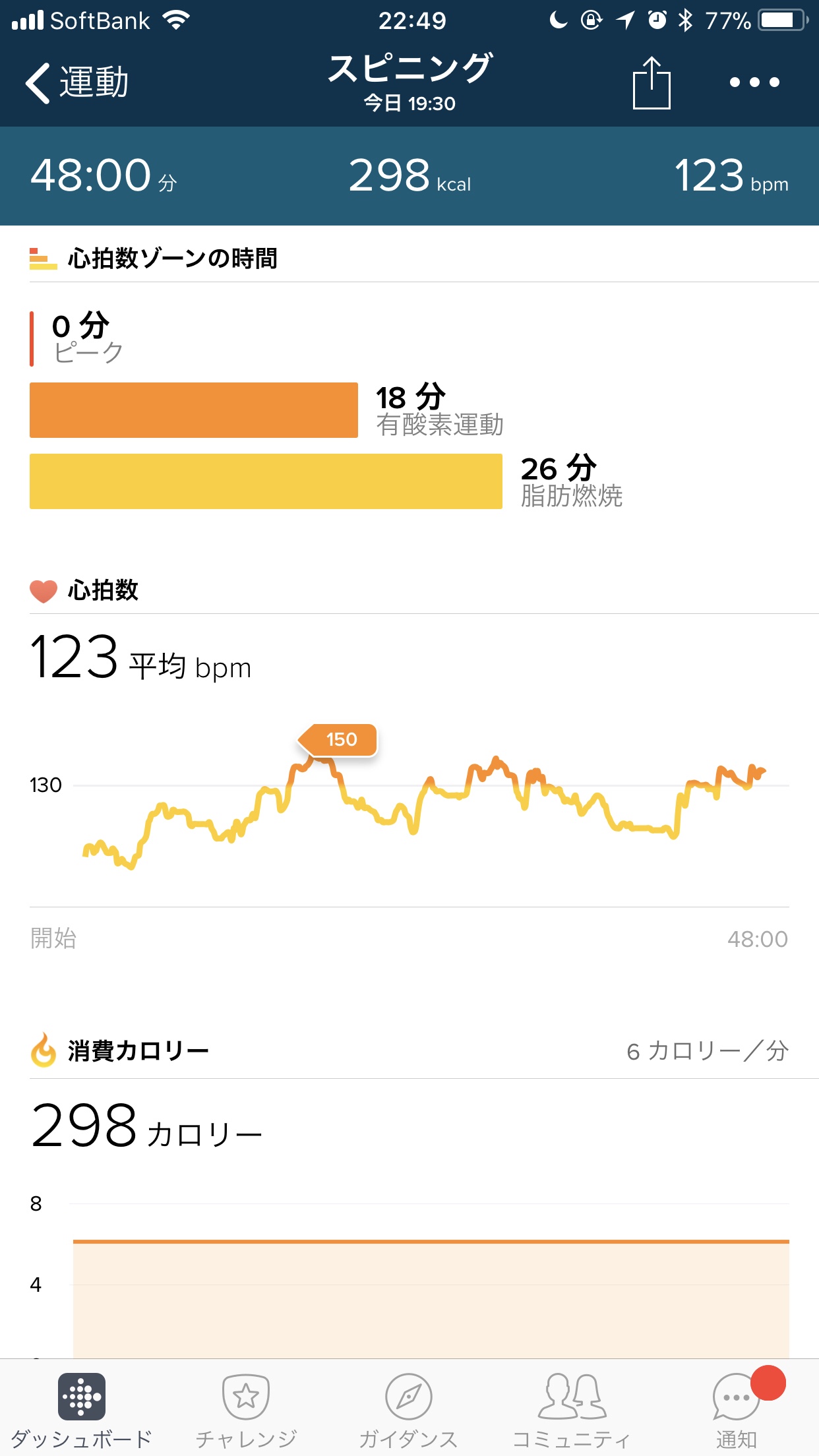The height and width of the screenshot is (1456, 819).
Task: Open the チャレンジ tab
Action: pos(246,1409)
